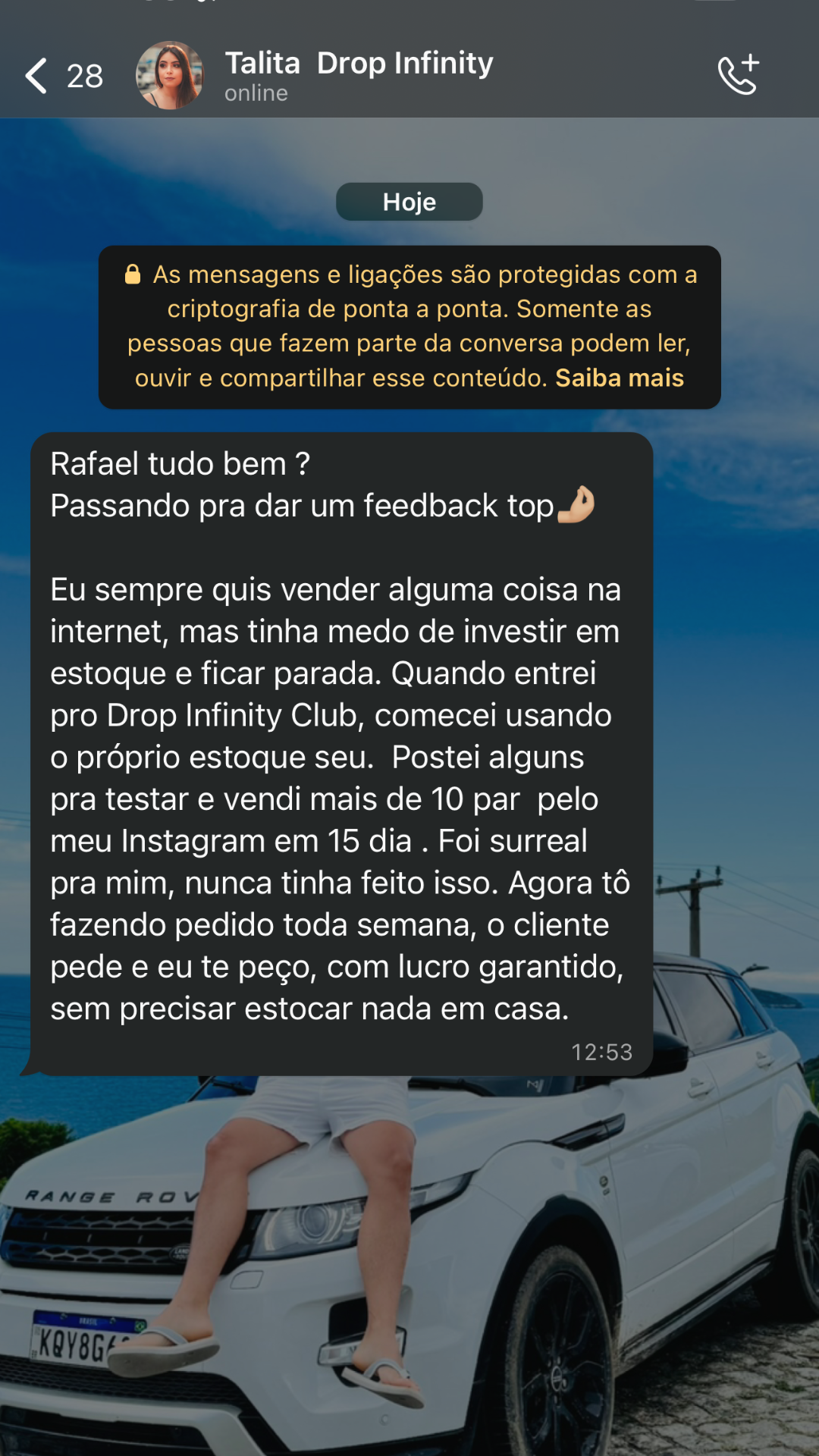
Task: Open Talita Drop Infinity's contact info
Action: coord(359,75)
